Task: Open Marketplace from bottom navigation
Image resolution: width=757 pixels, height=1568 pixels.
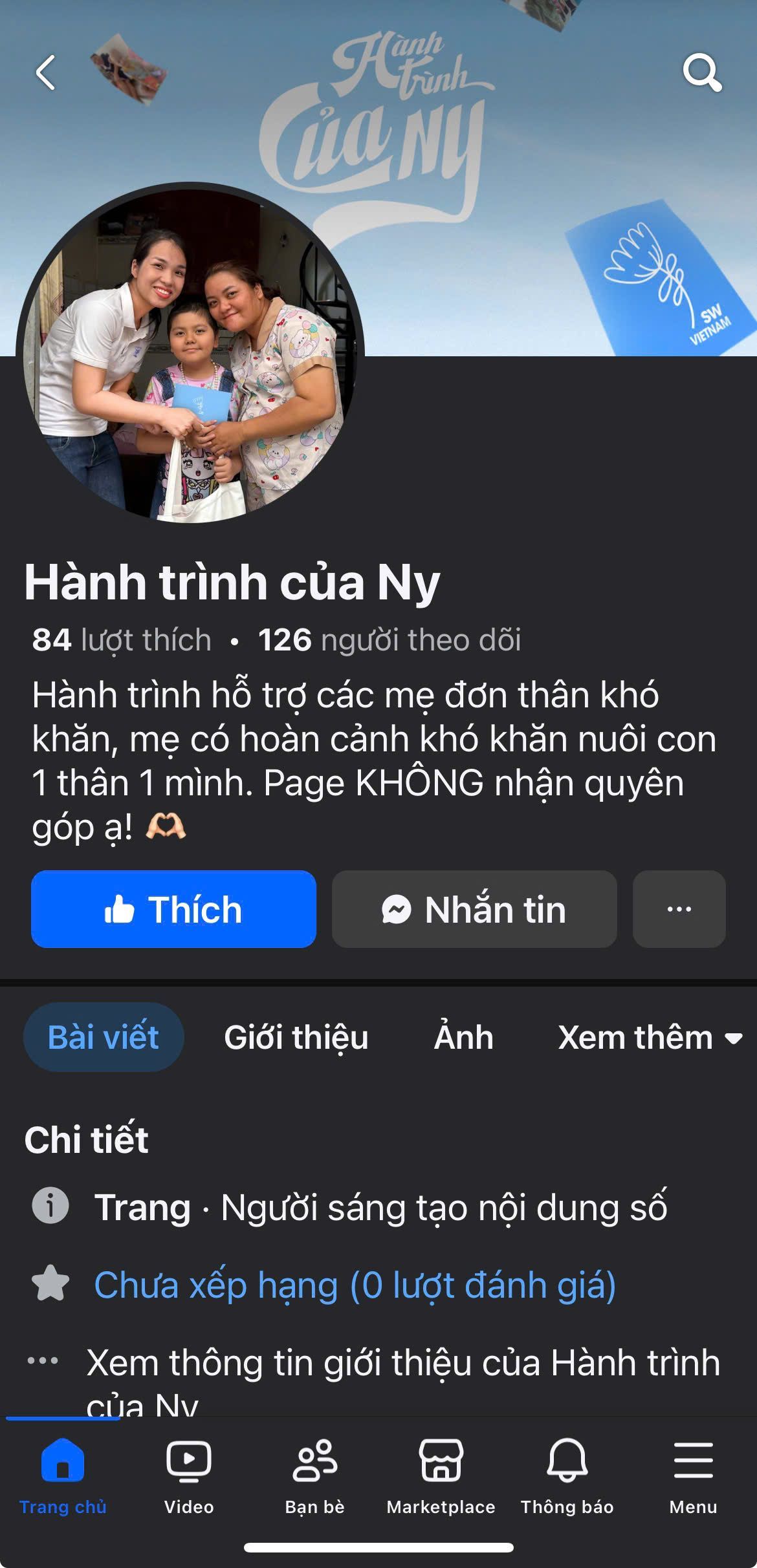Action: pyautogui.click(x=441, y=1478)
